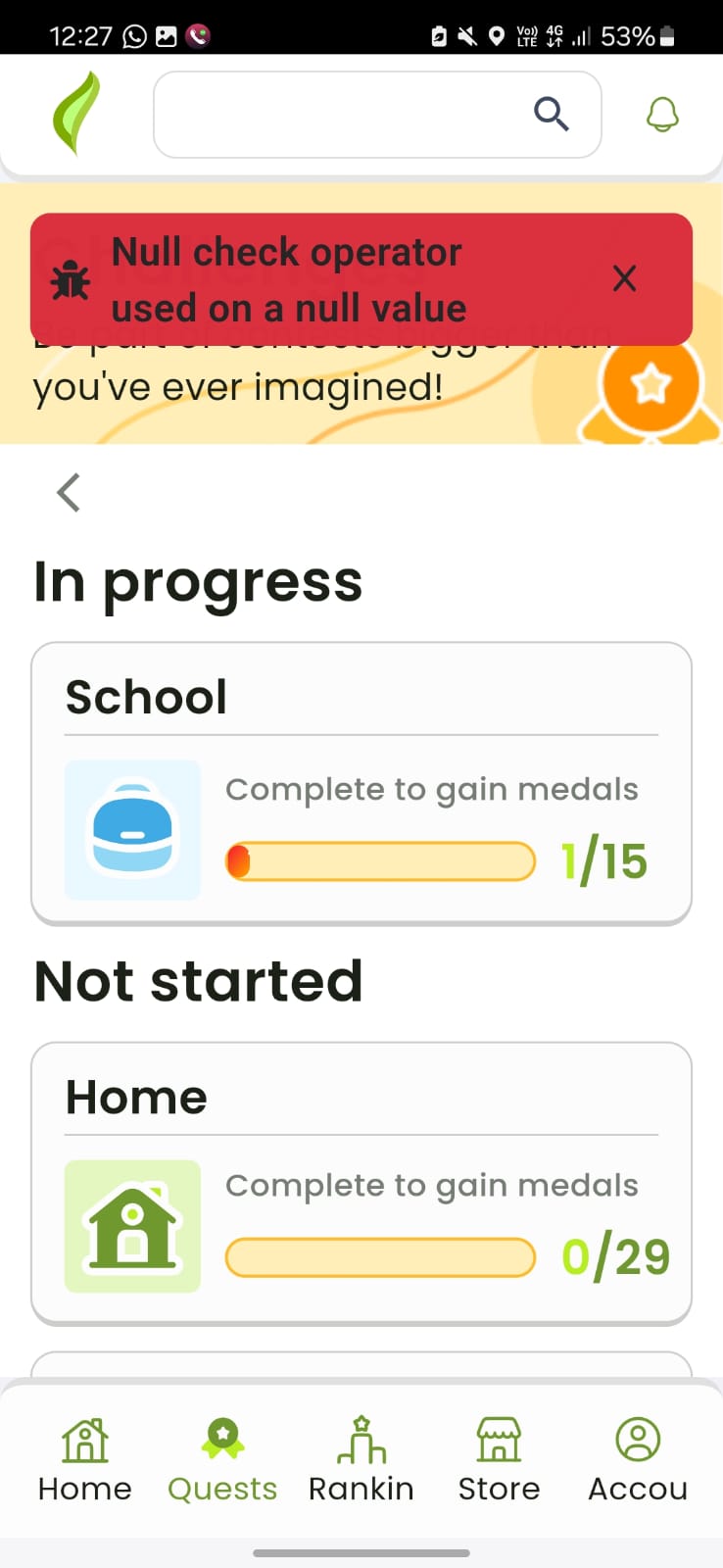Open the notifications bell
The image size is (723, 1568).
coord(662,115)
